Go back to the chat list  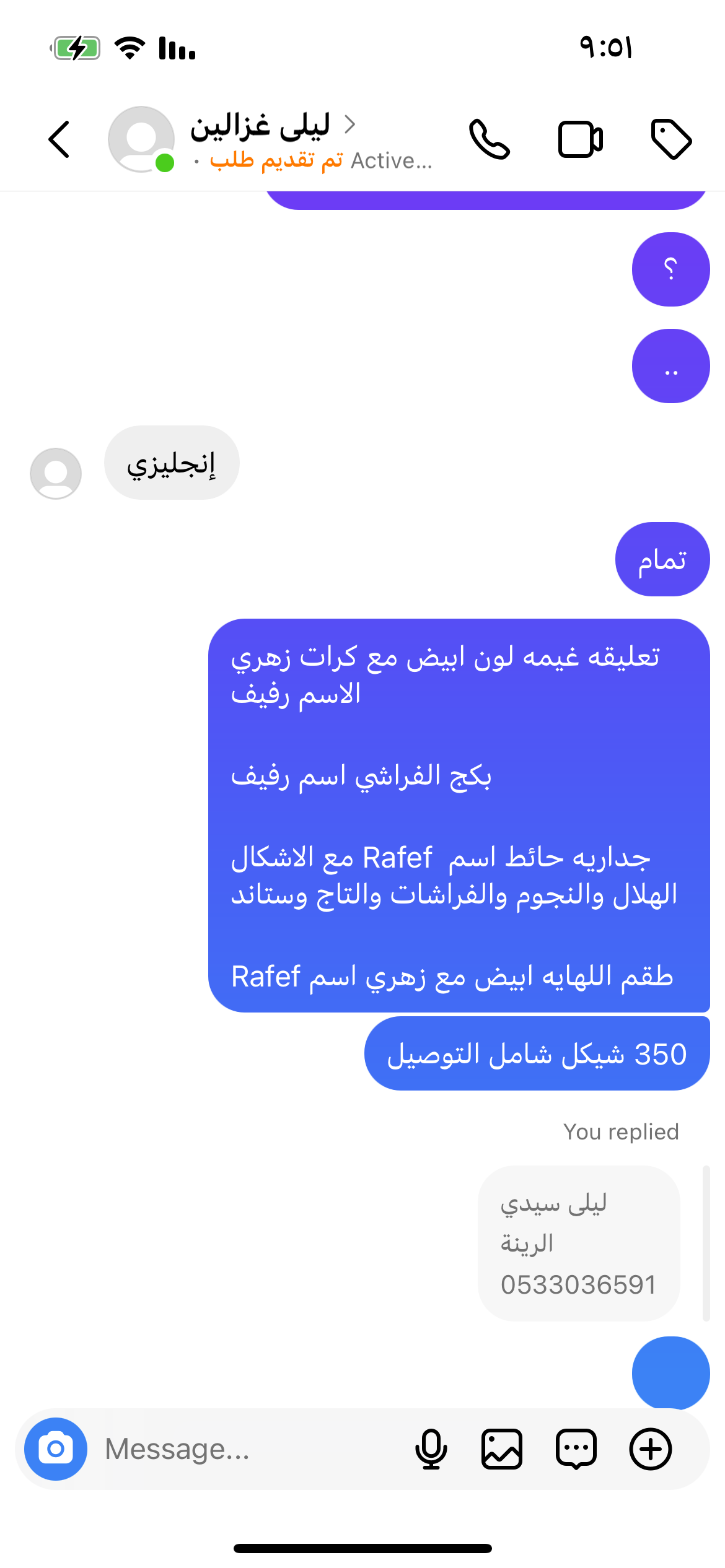(59, 139)
